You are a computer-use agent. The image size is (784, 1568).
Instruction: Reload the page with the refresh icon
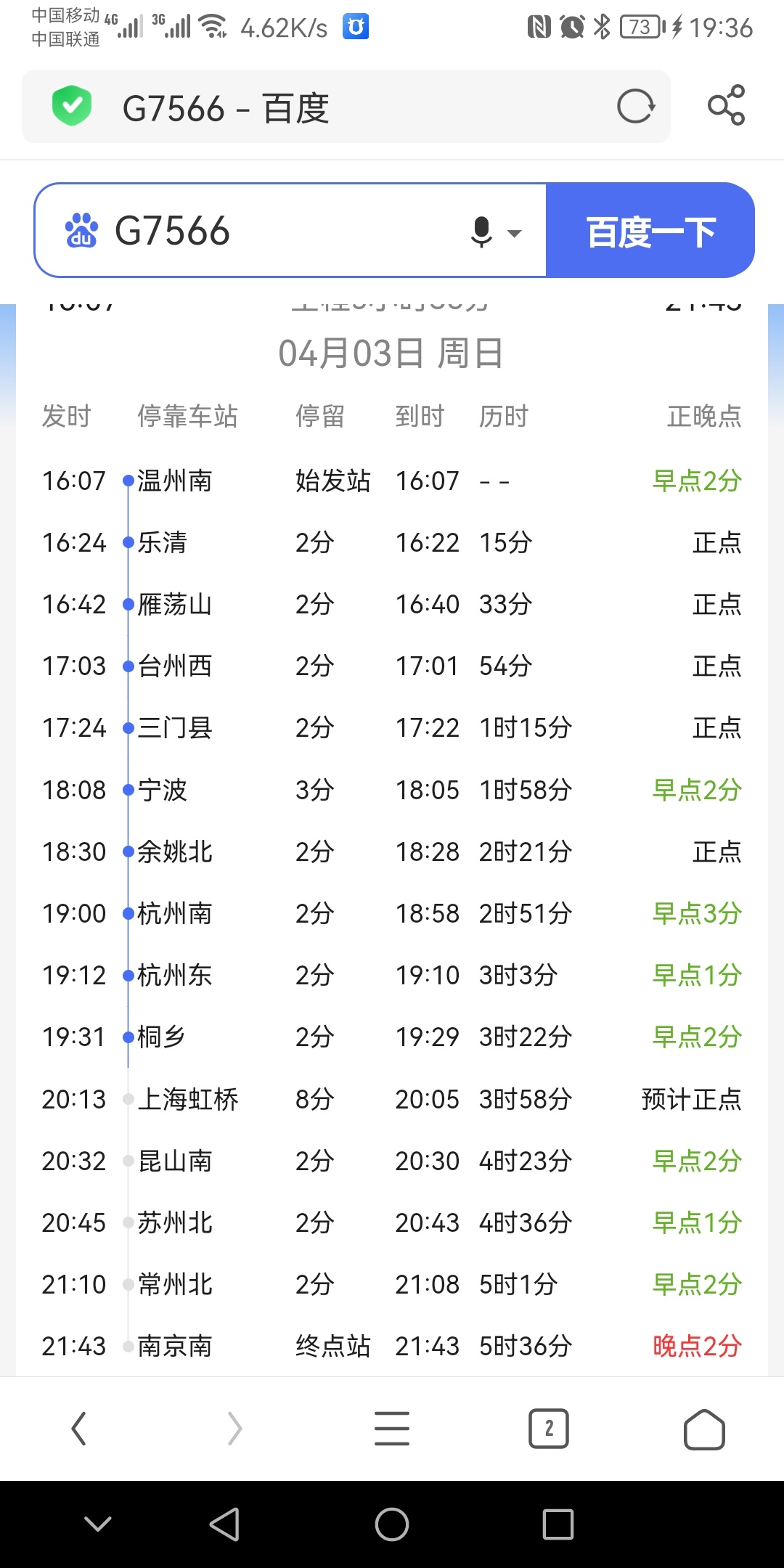point(636,107)
